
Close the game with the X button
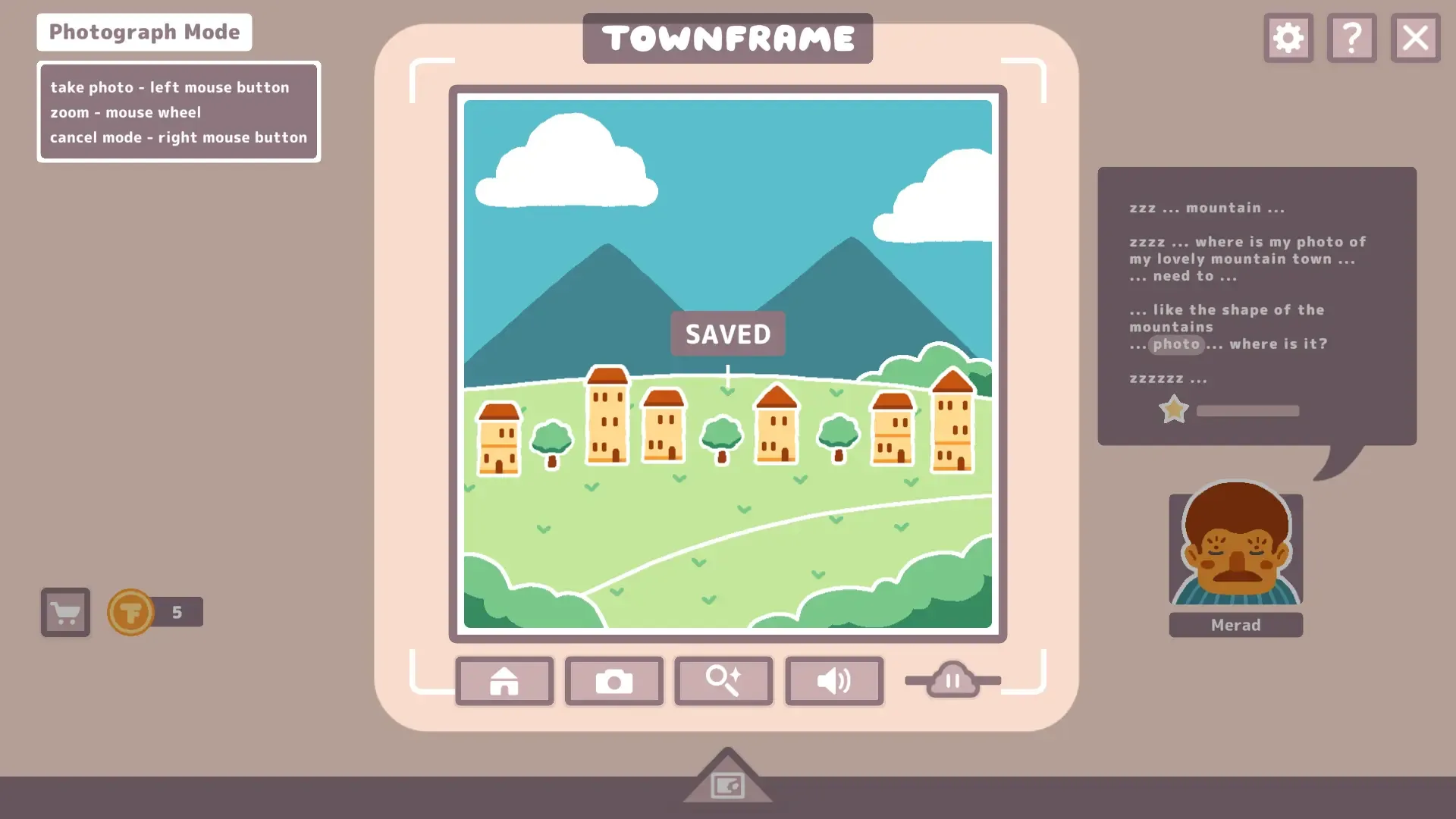[1415, 37]
